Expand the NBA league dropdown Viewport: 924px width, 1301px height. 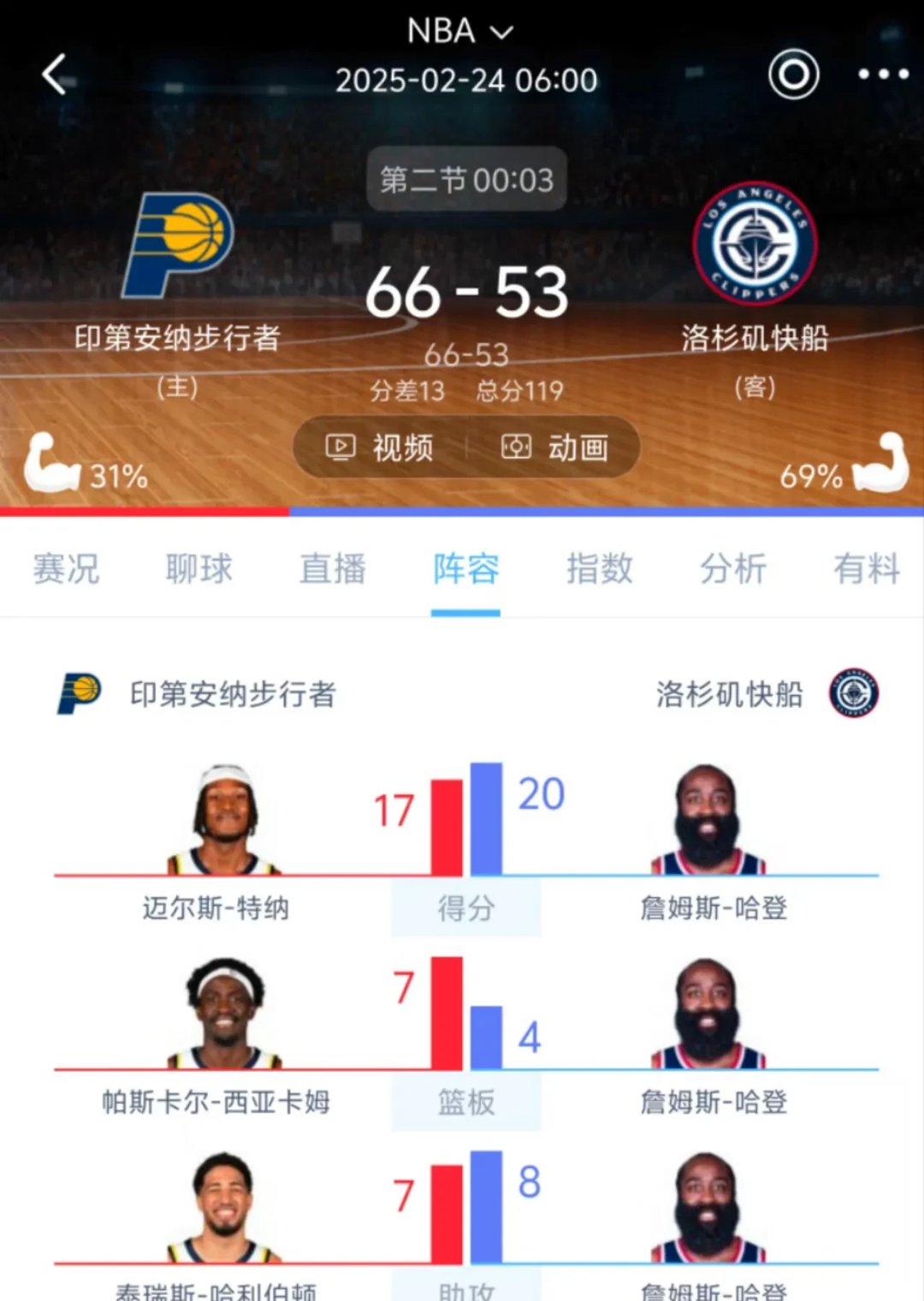460,32
